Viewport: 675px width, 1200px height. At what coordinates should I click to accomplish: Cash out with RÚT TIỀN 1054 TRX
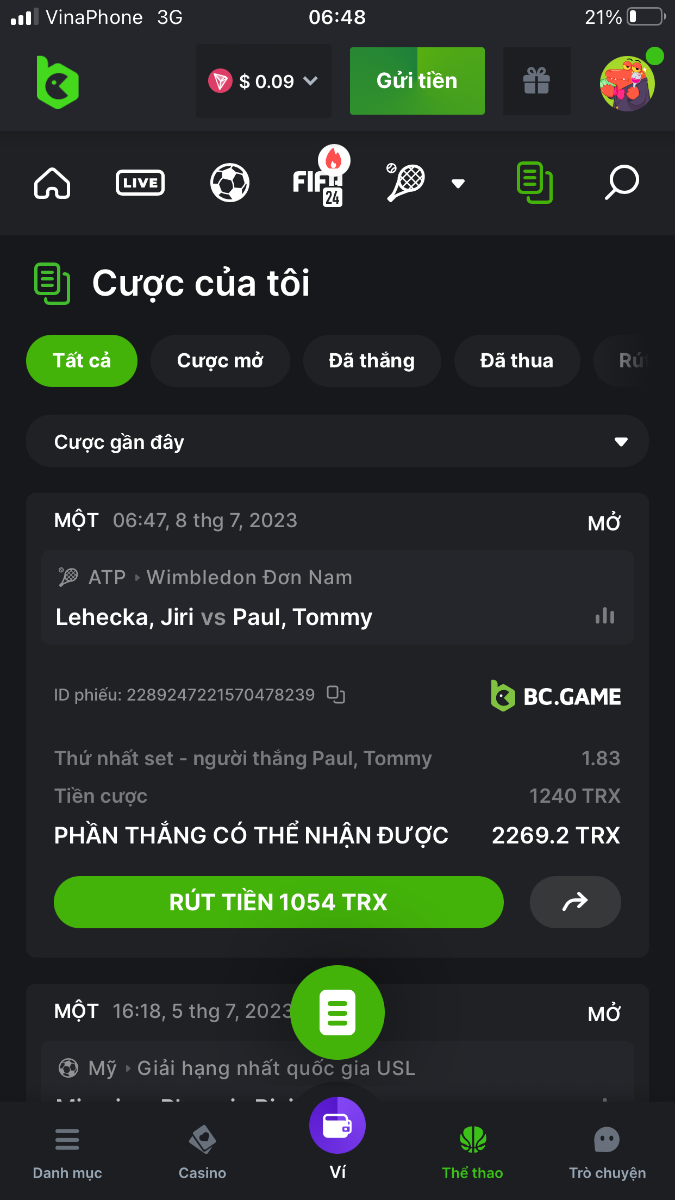click(x=278, y=902)
